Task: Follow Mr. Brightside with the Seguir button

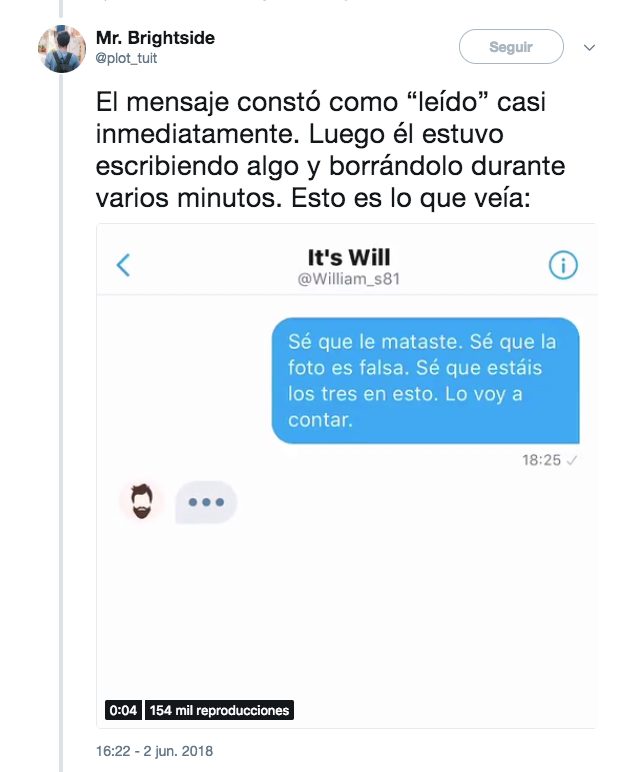Action: 511,47
